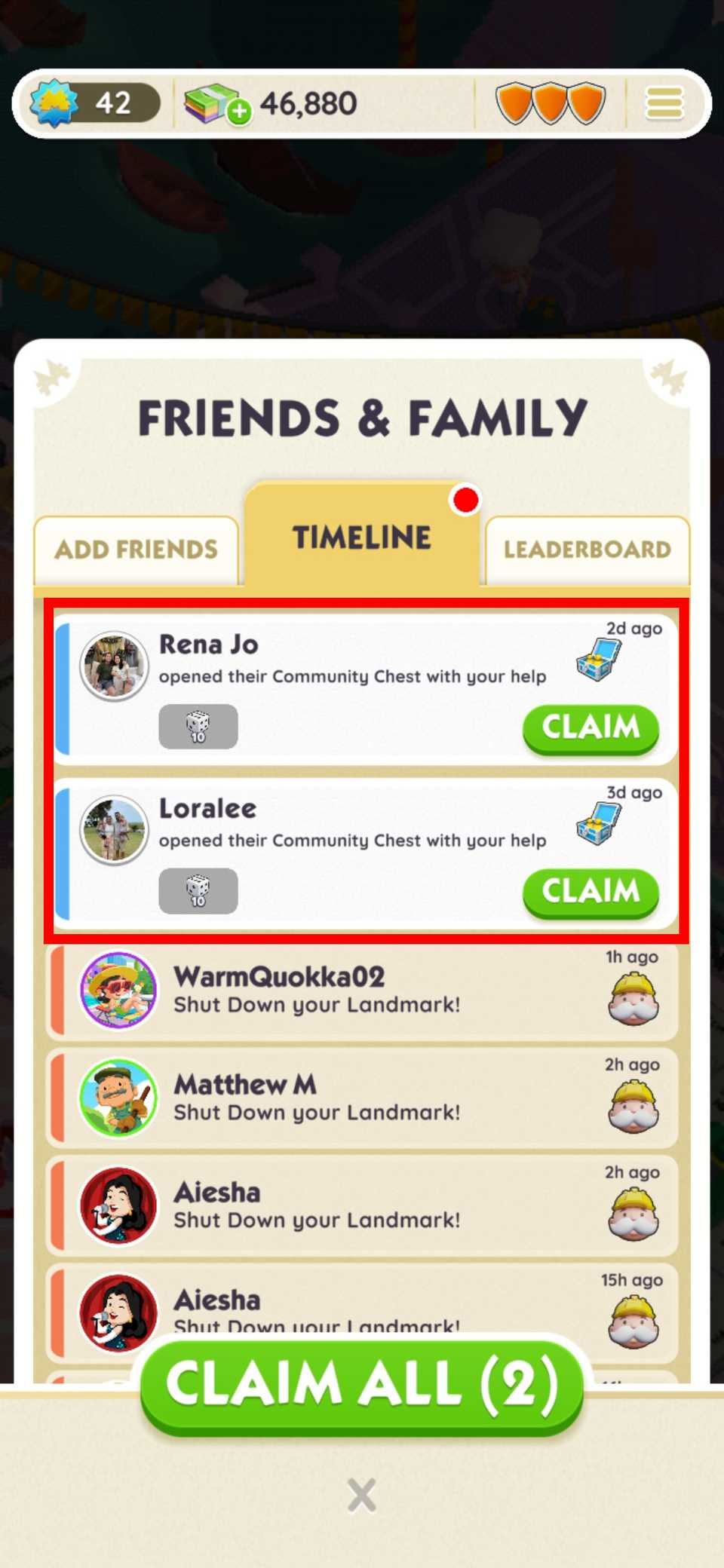View Rena Jo's profile picture

point(115,666)
